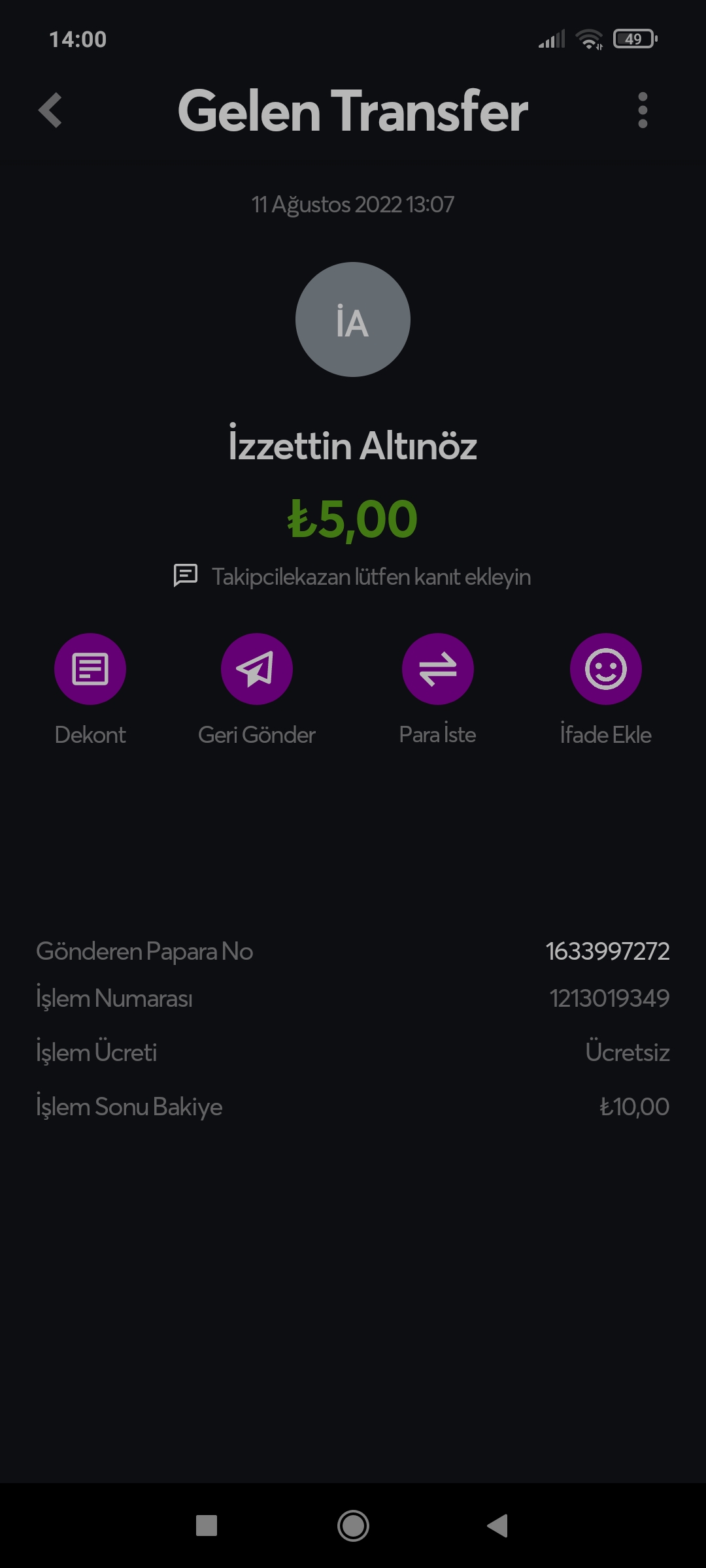Go back using the header arrow
Viewport: 706px width, 1568px height.
(x=50, y=110)
